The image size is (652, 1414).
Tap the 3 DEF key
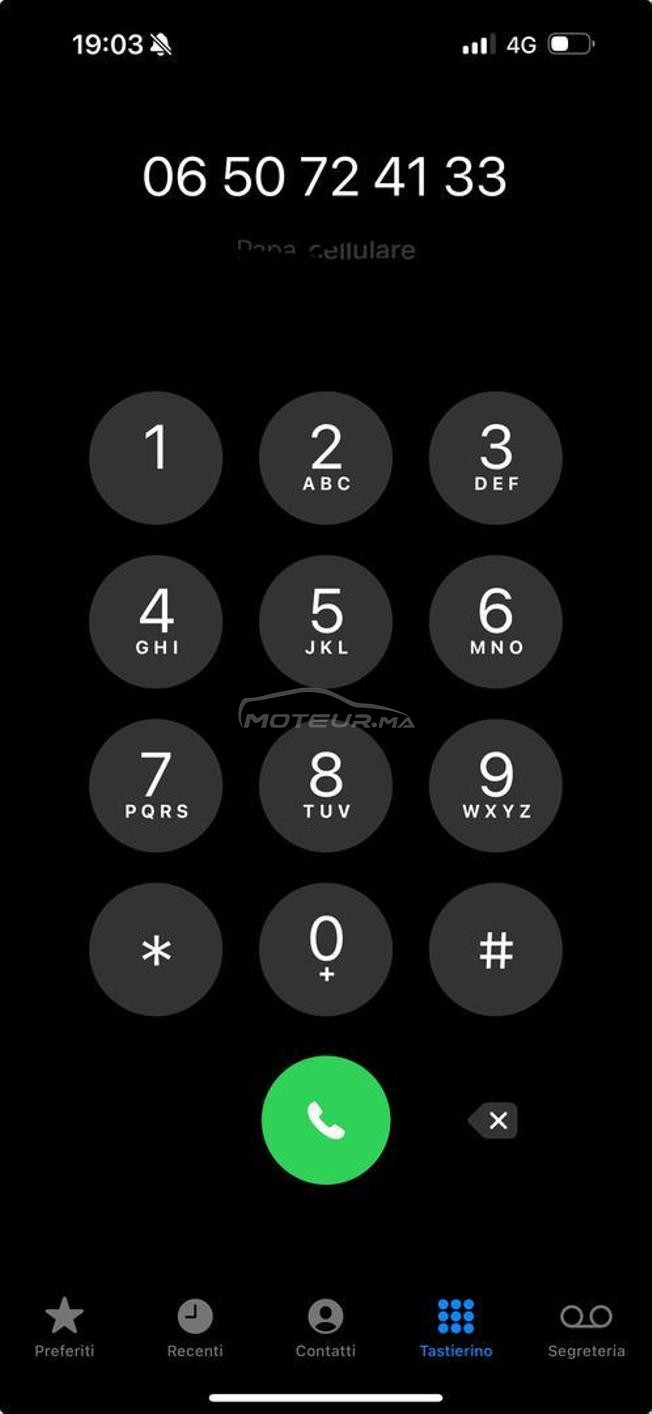click(496, 458)
